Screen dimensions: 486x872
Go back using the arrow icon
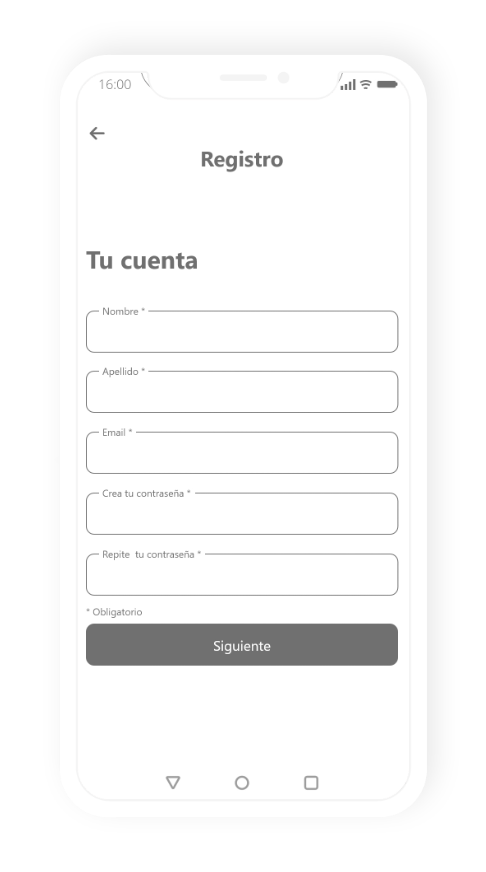97,133
